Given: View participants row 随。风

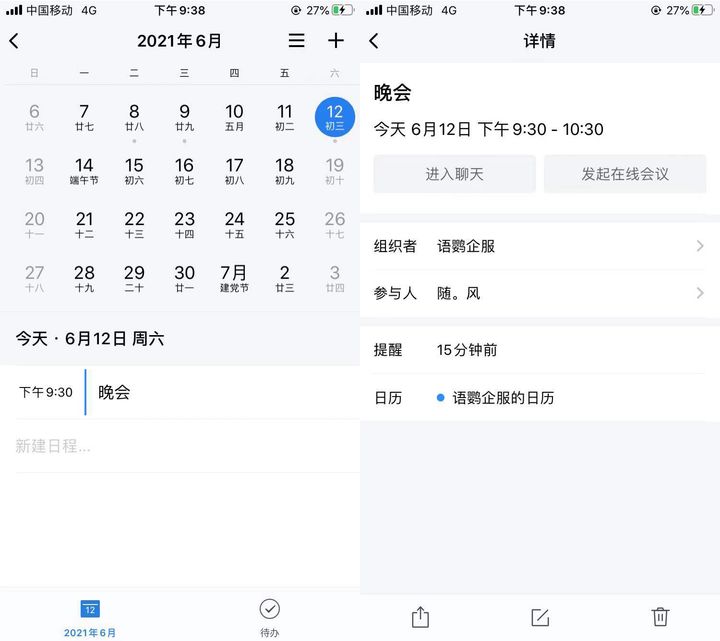Looking at the screenshot, I should pyautogui.click(x=540, y=294).
